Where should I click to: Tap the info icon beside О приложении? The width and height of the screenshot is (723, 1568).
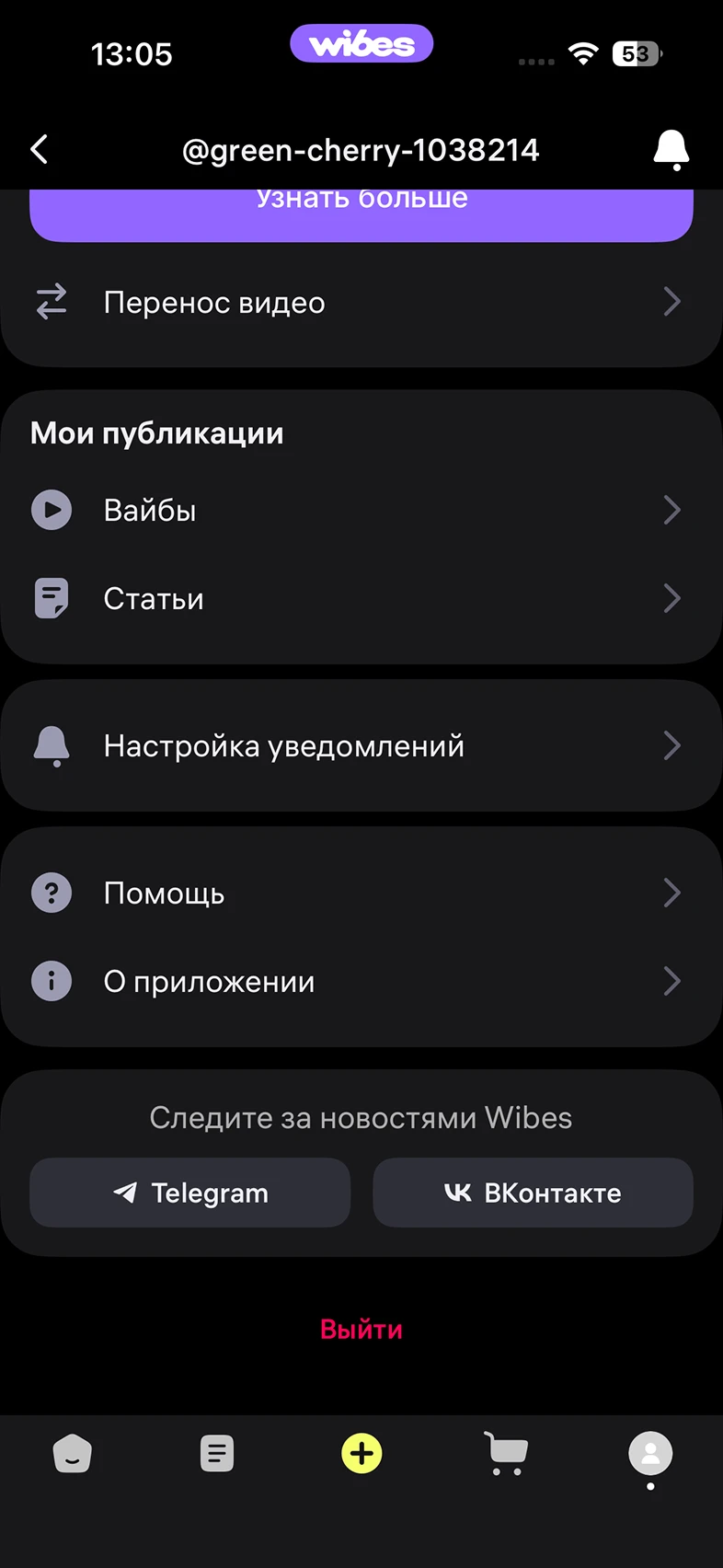(51, 981)
